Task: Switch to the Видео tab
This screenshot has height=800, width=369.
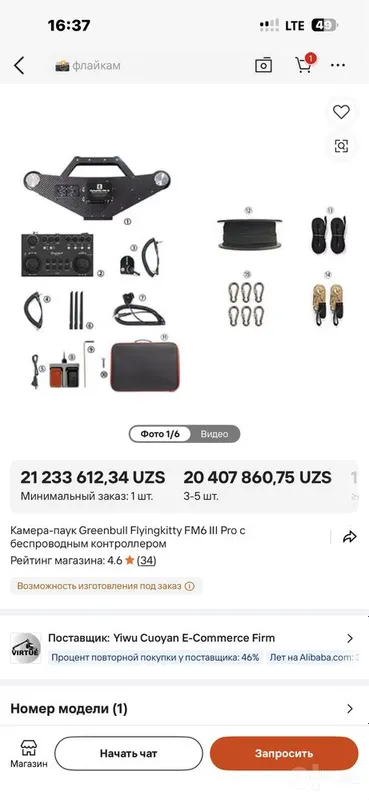Action: click(214, 434)
